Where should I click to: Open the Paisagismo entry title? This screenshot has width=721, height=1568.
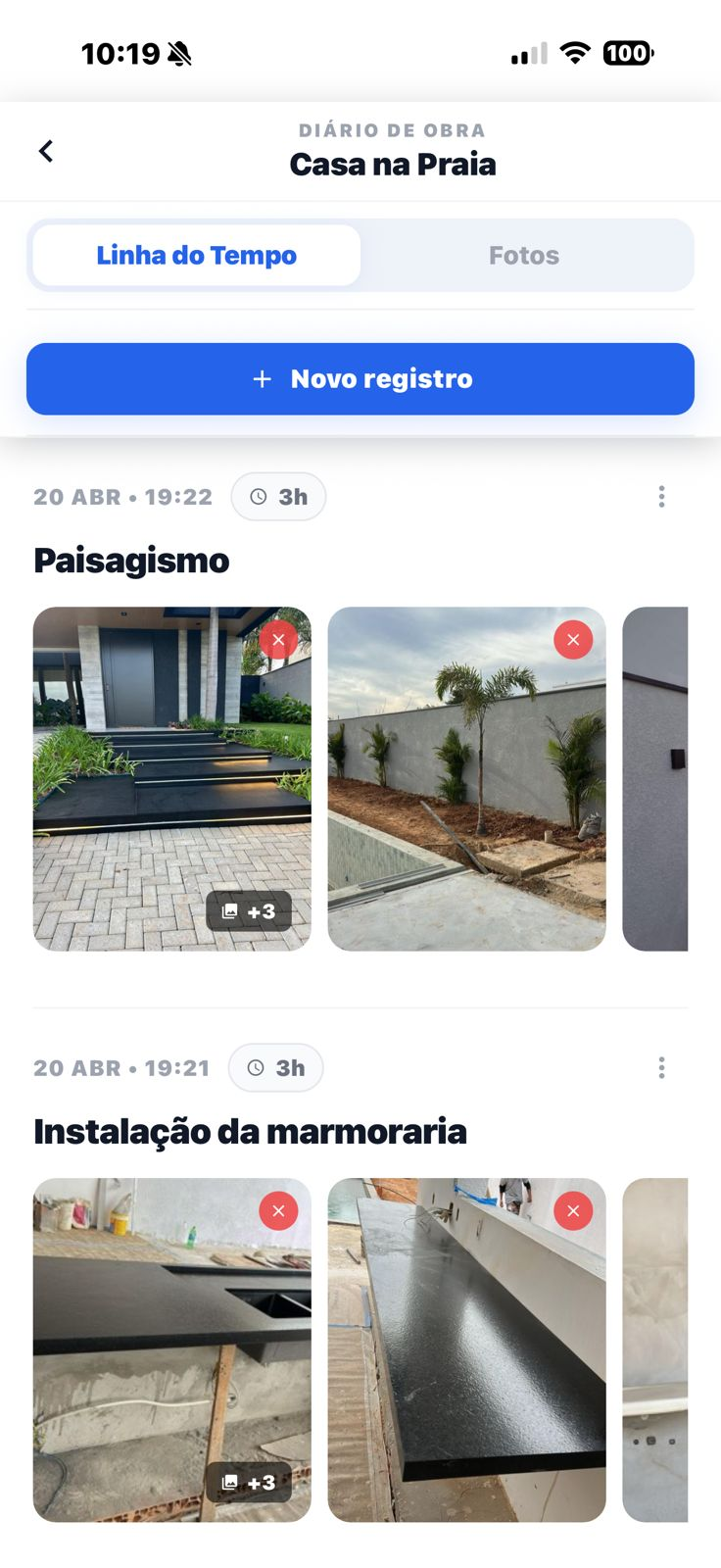(x=131, y=561)
